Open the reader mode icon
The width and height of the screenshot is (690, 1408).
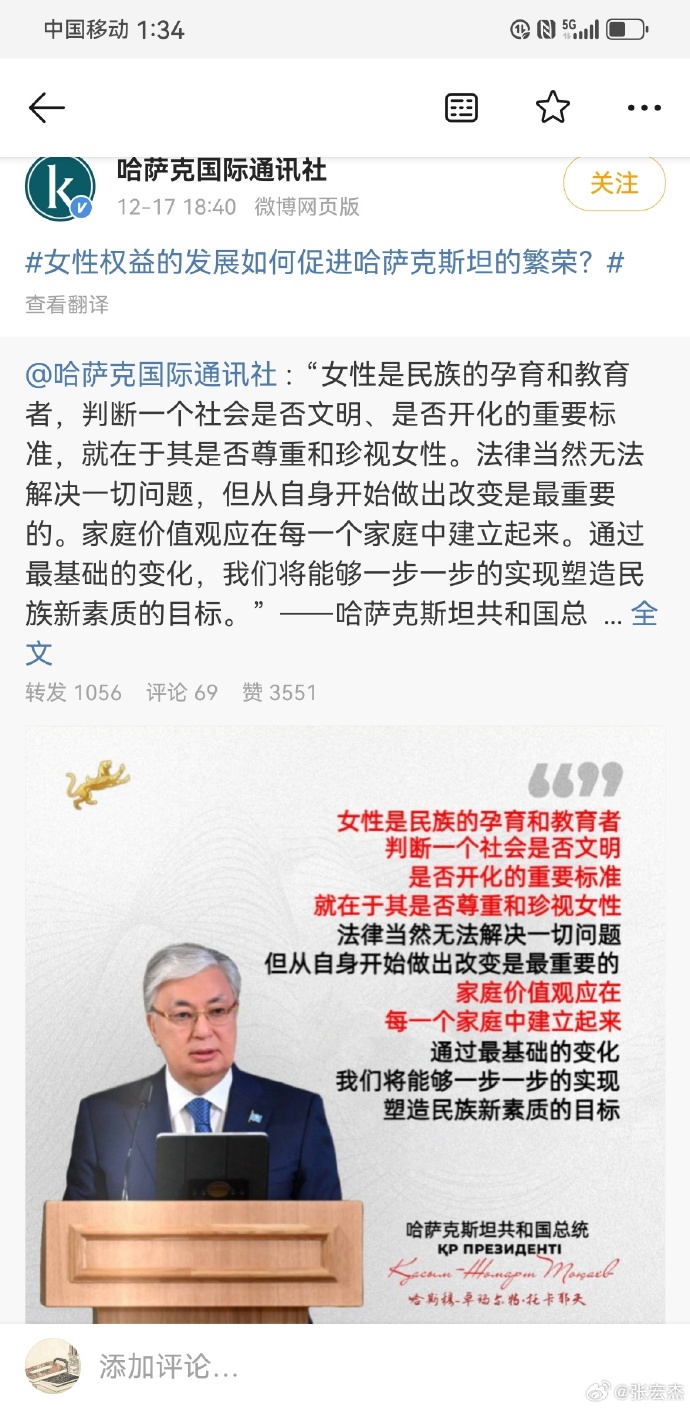461,108
